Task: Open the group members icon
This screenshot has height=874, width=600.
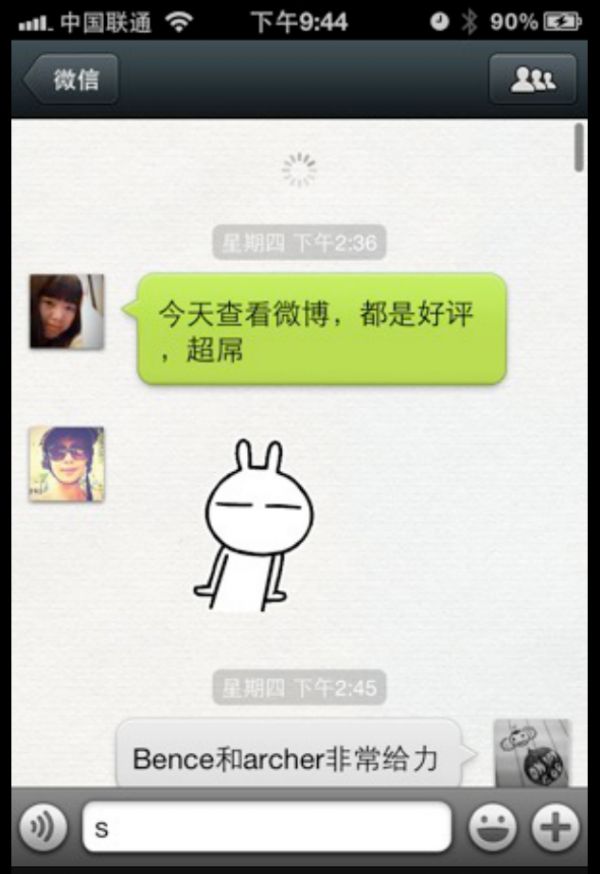Action: [x=533, y=80]
